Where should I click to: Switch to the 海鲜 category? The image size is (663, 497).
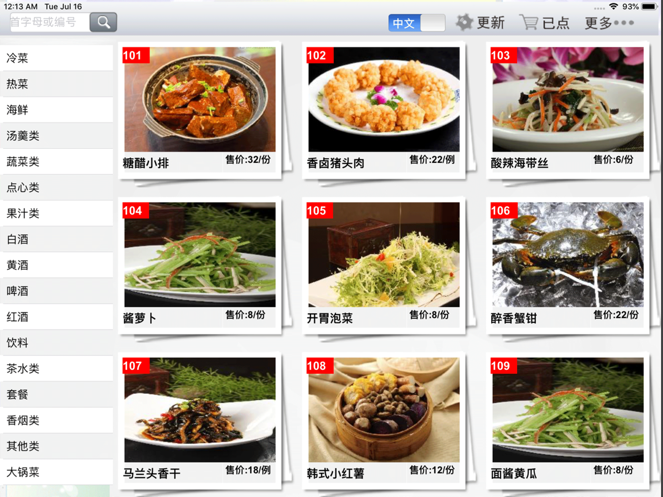point(57,110)
